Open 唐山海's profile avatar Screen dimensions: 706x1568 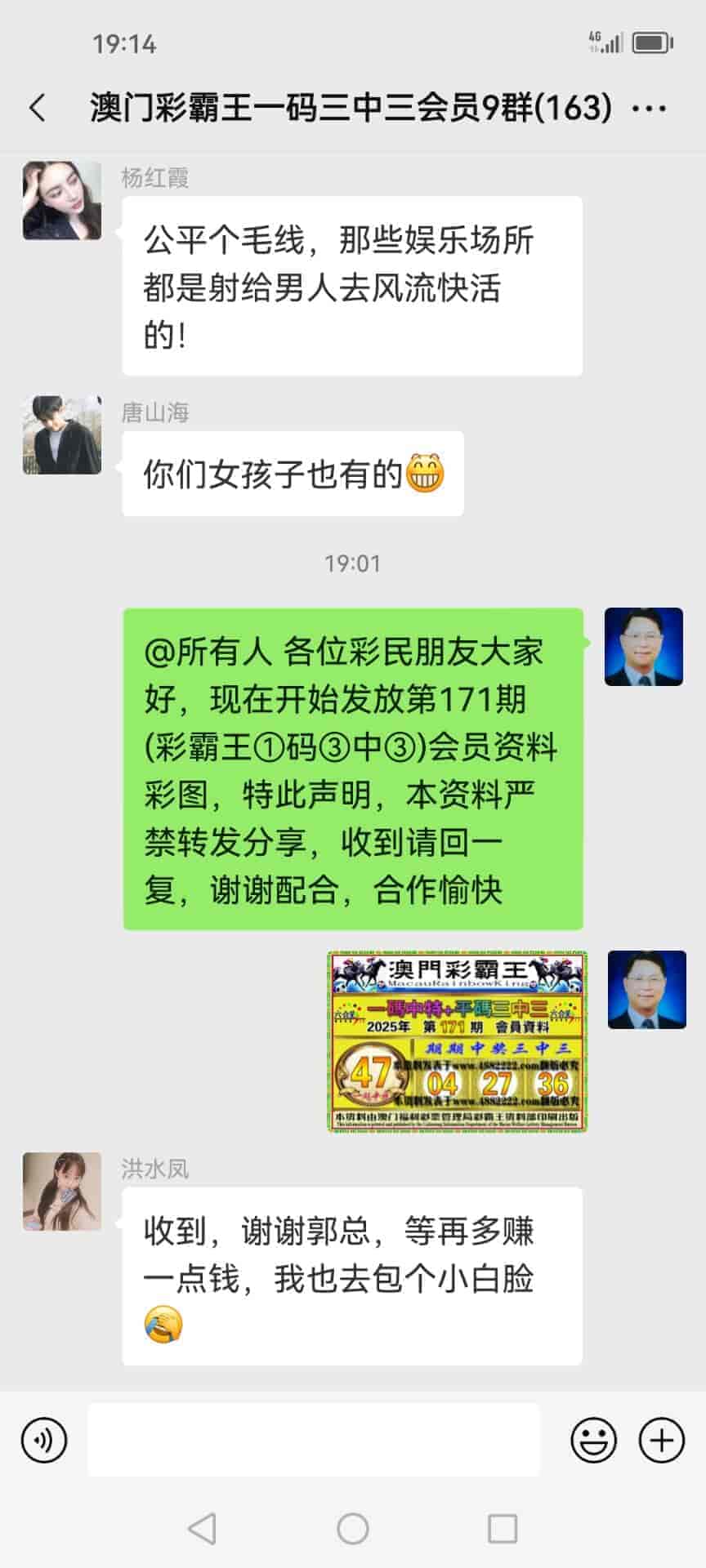pos(62,435)
